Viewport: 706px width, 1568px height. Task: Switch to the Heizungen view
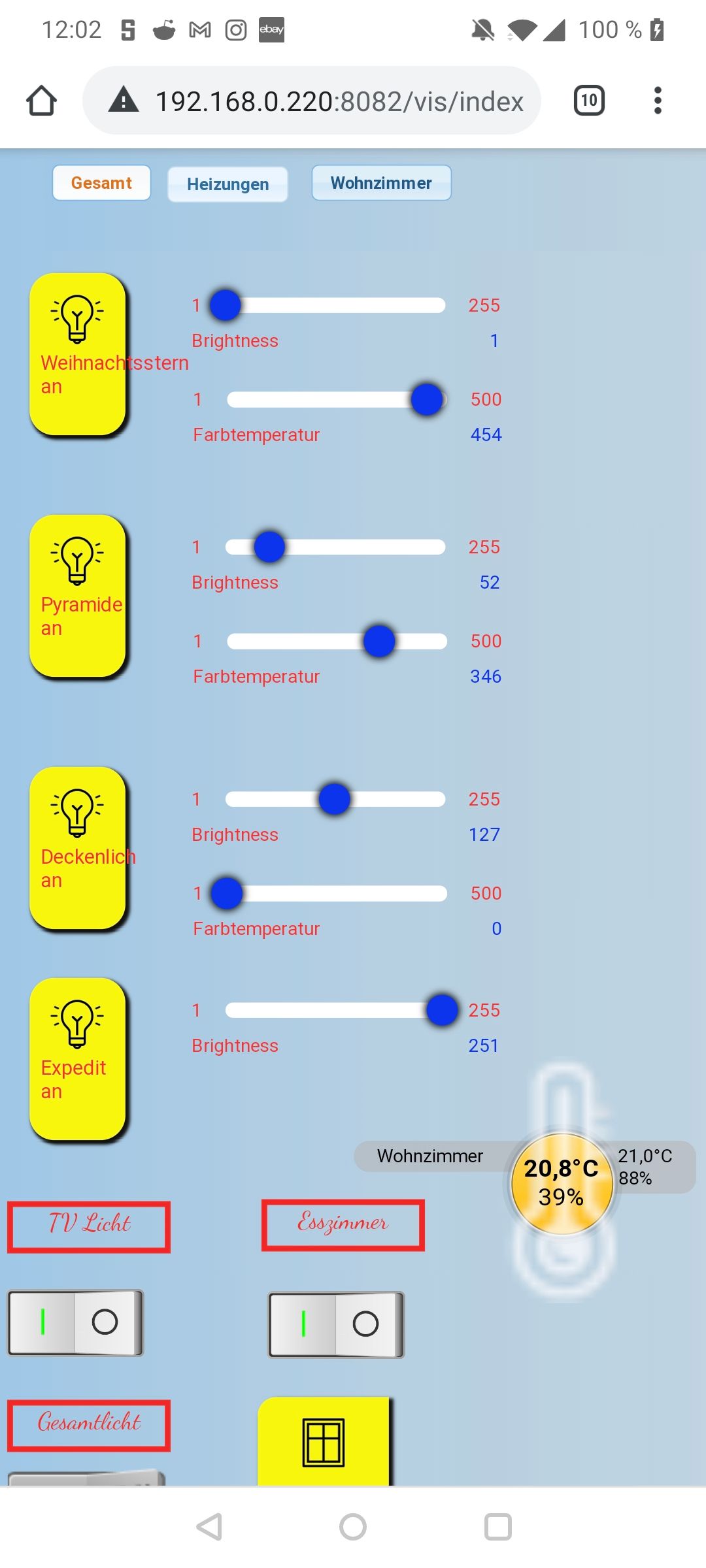click(227, 184)
